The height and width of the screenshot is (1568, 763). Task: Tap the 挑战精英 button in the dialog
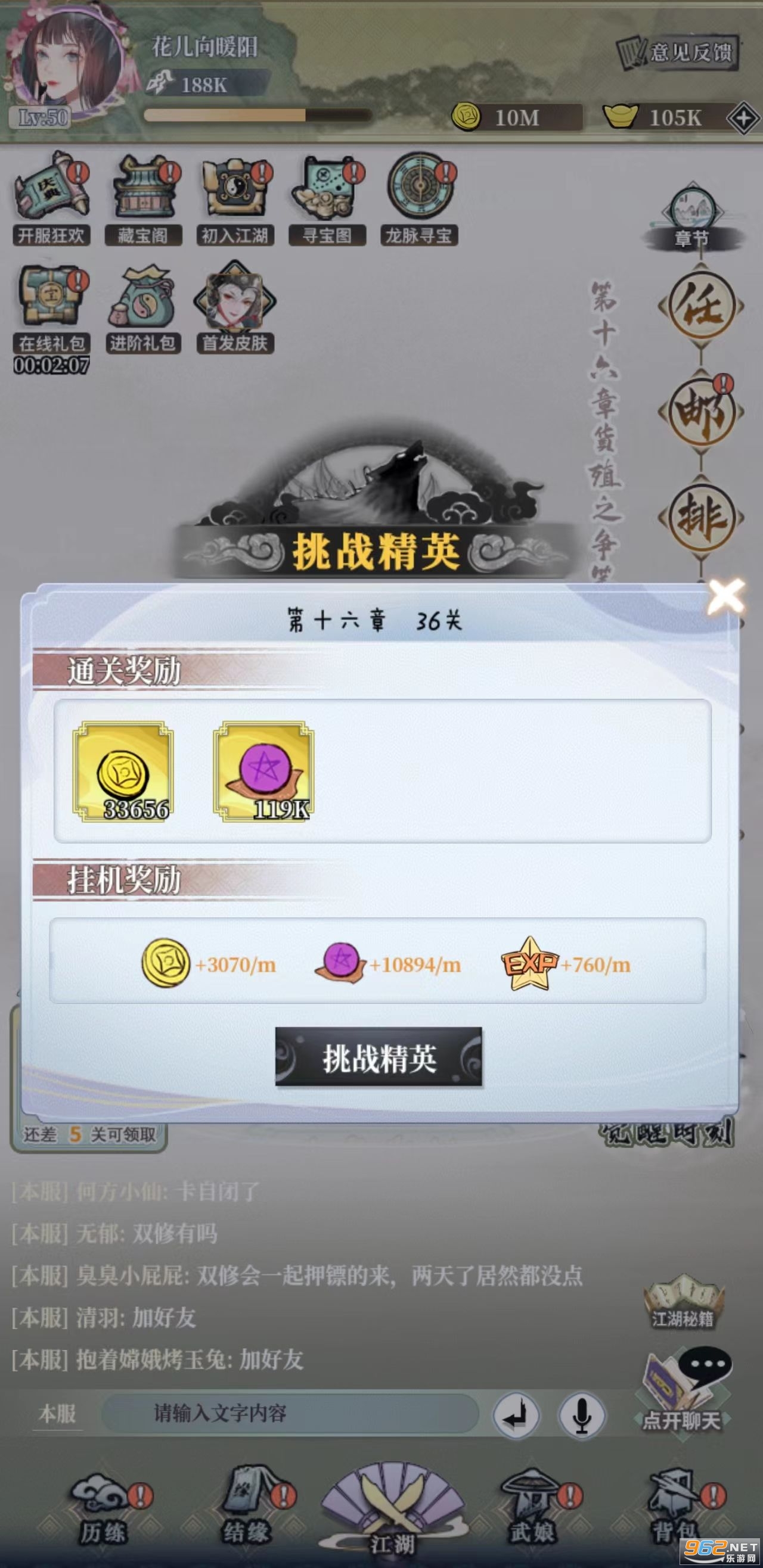[x=379, y=1057]
